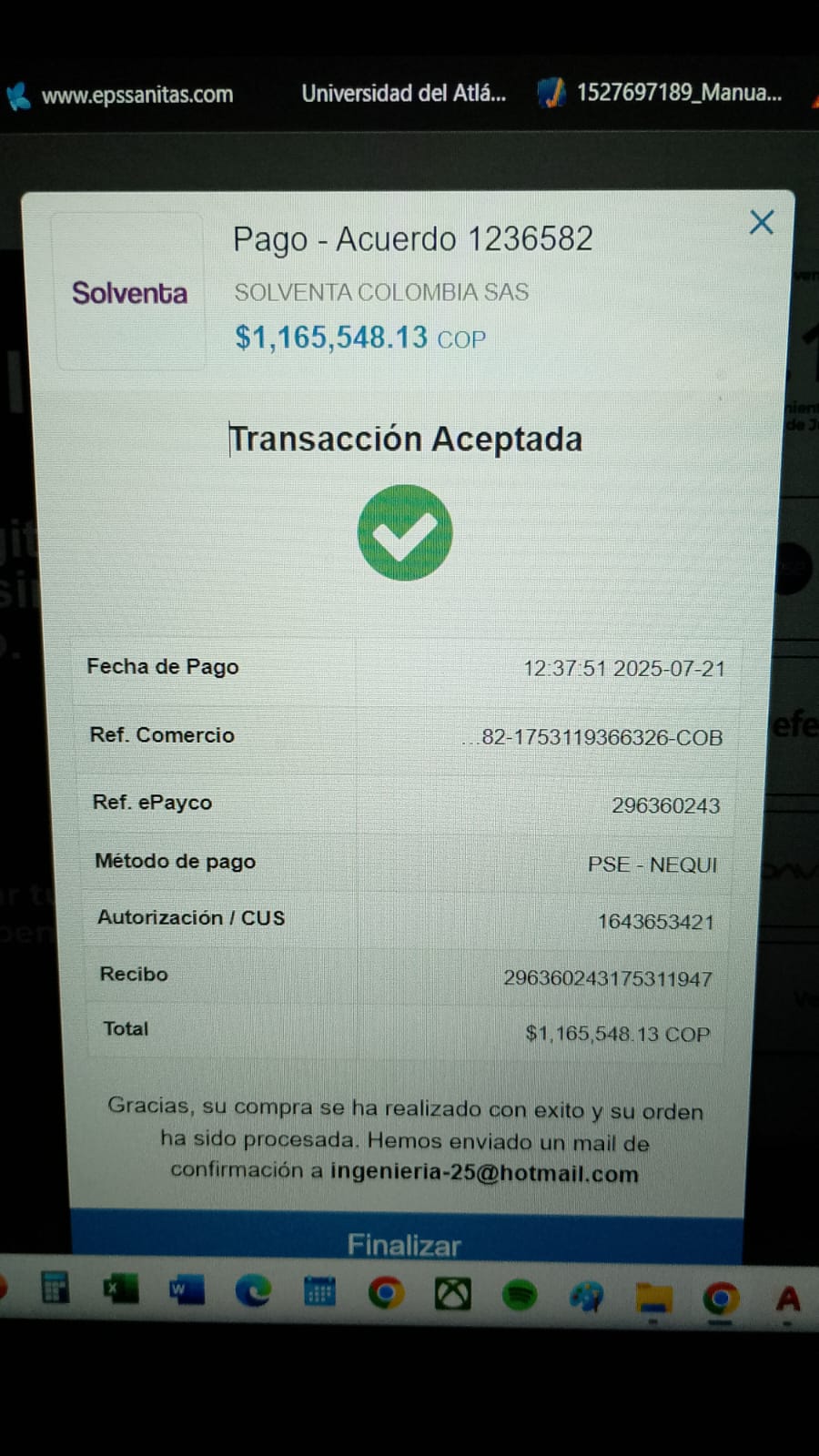The height and width of the screenshot is (1456, 819).
Task: Open File Explorer from the taskbar
Action: pos(652,1297)
